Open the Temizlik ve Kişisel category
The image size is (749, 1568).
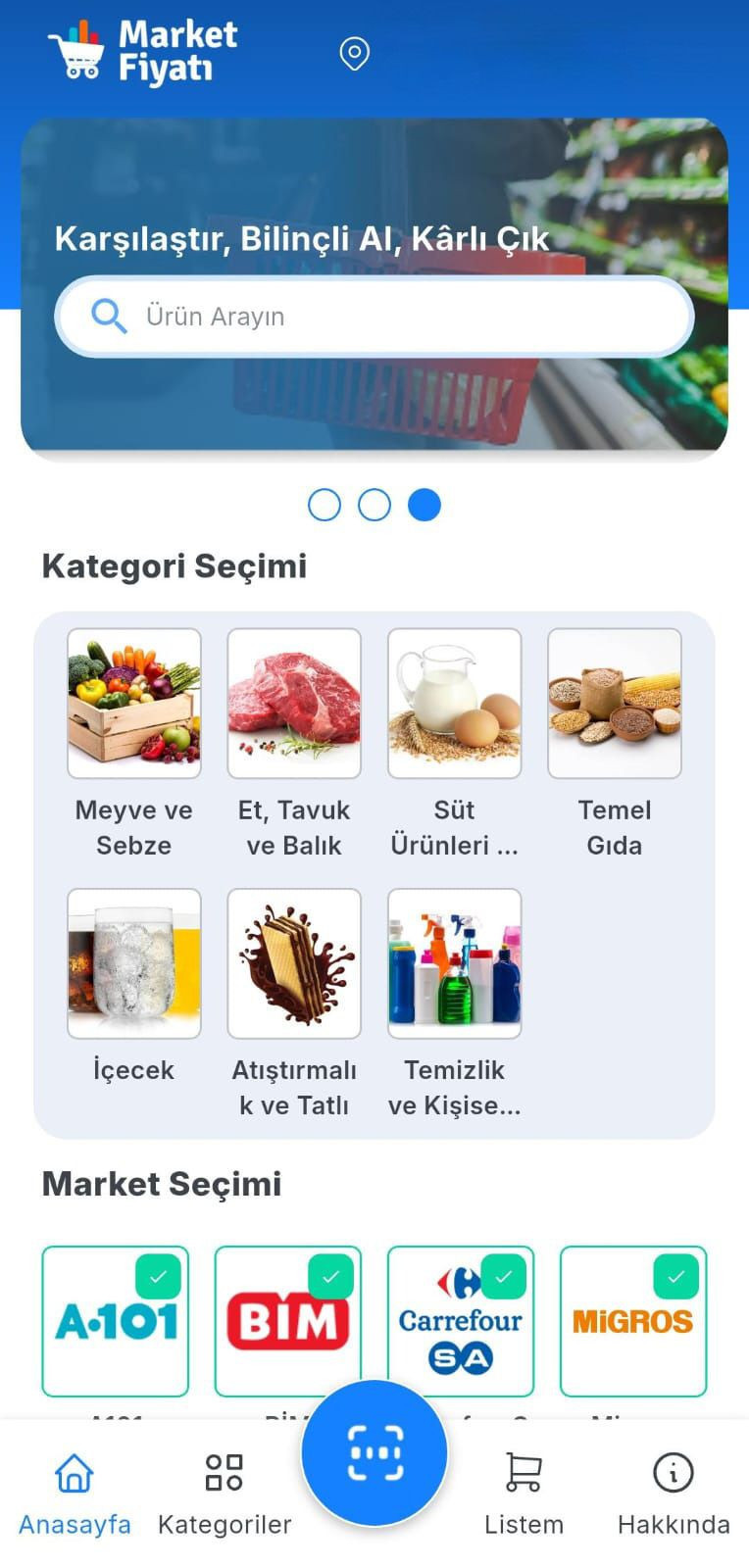tap(455, 1005)
